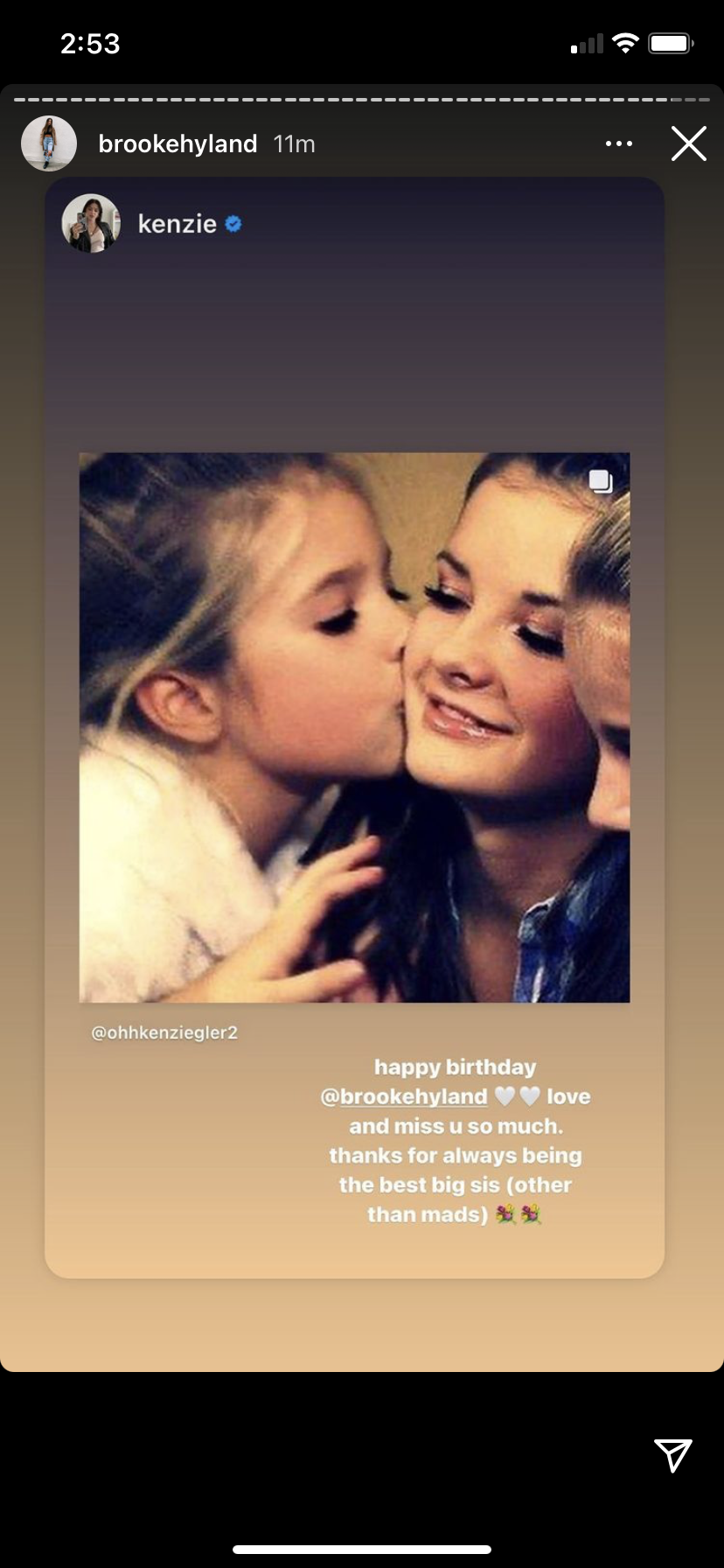
Task: Close the story viewer
Action: pos(688,143)
